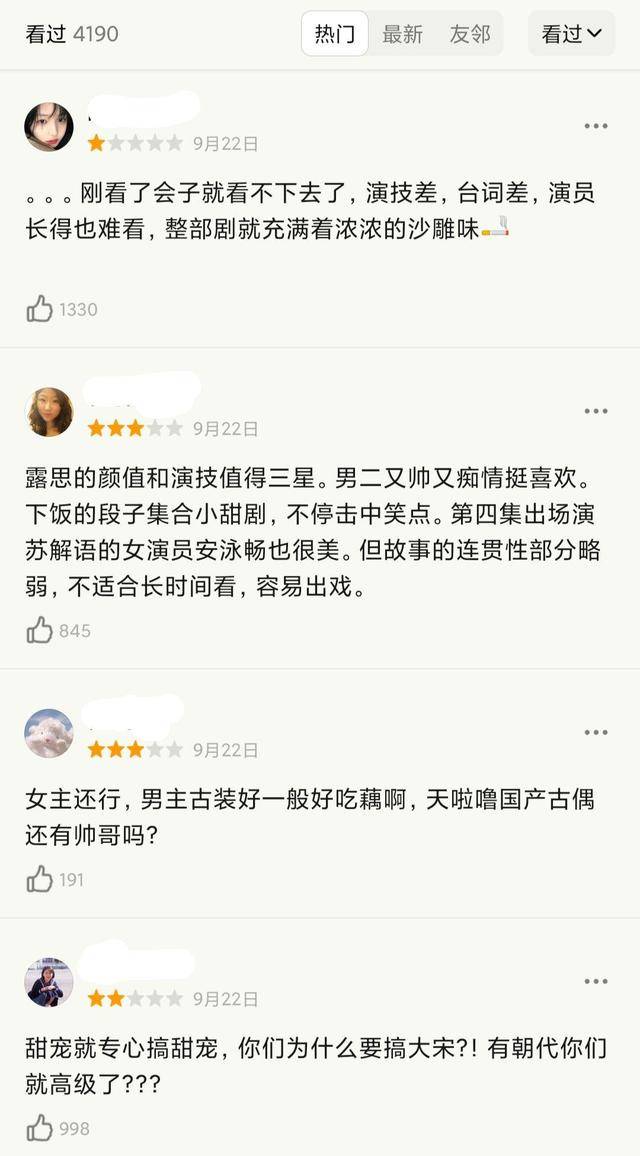
Task: Open avatar of the 露思 review author
Action: click(x=49, y=411)
